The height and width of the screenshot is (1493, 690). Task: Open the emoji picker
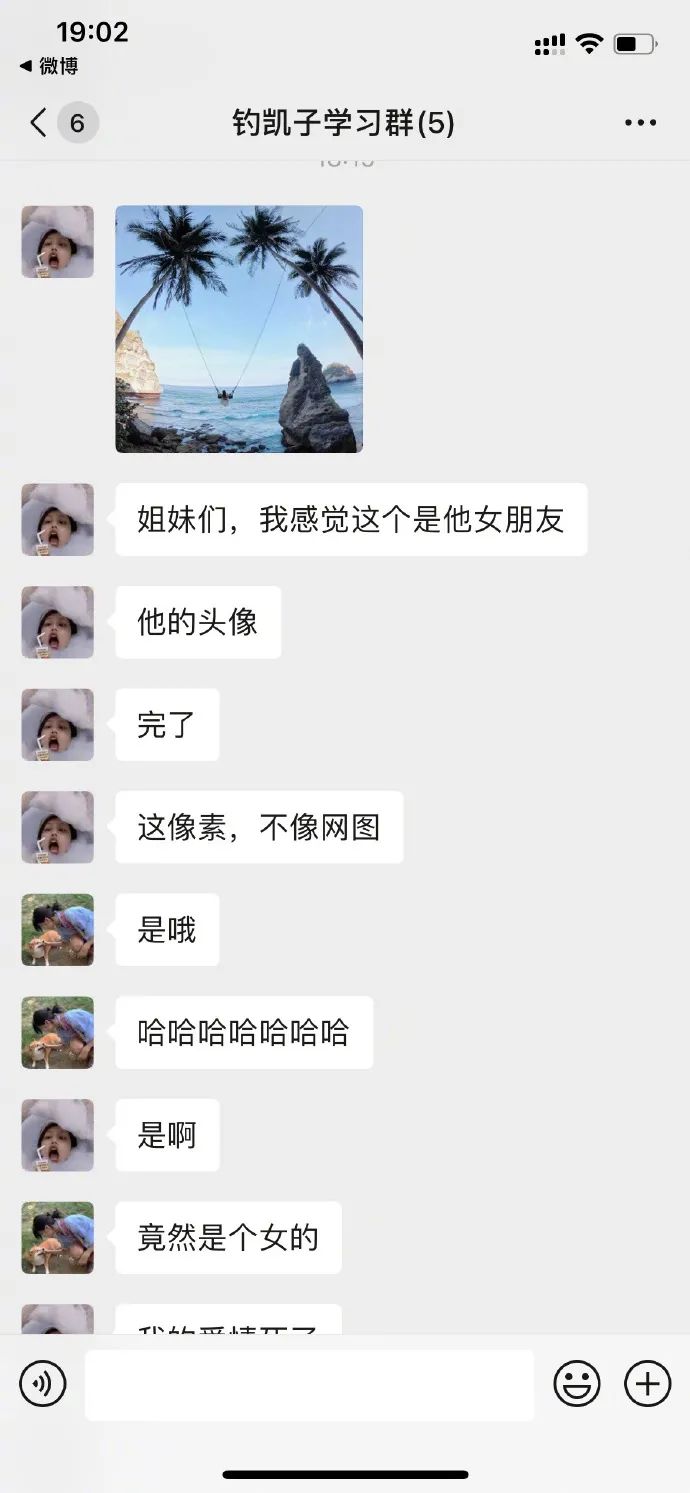577,1384
